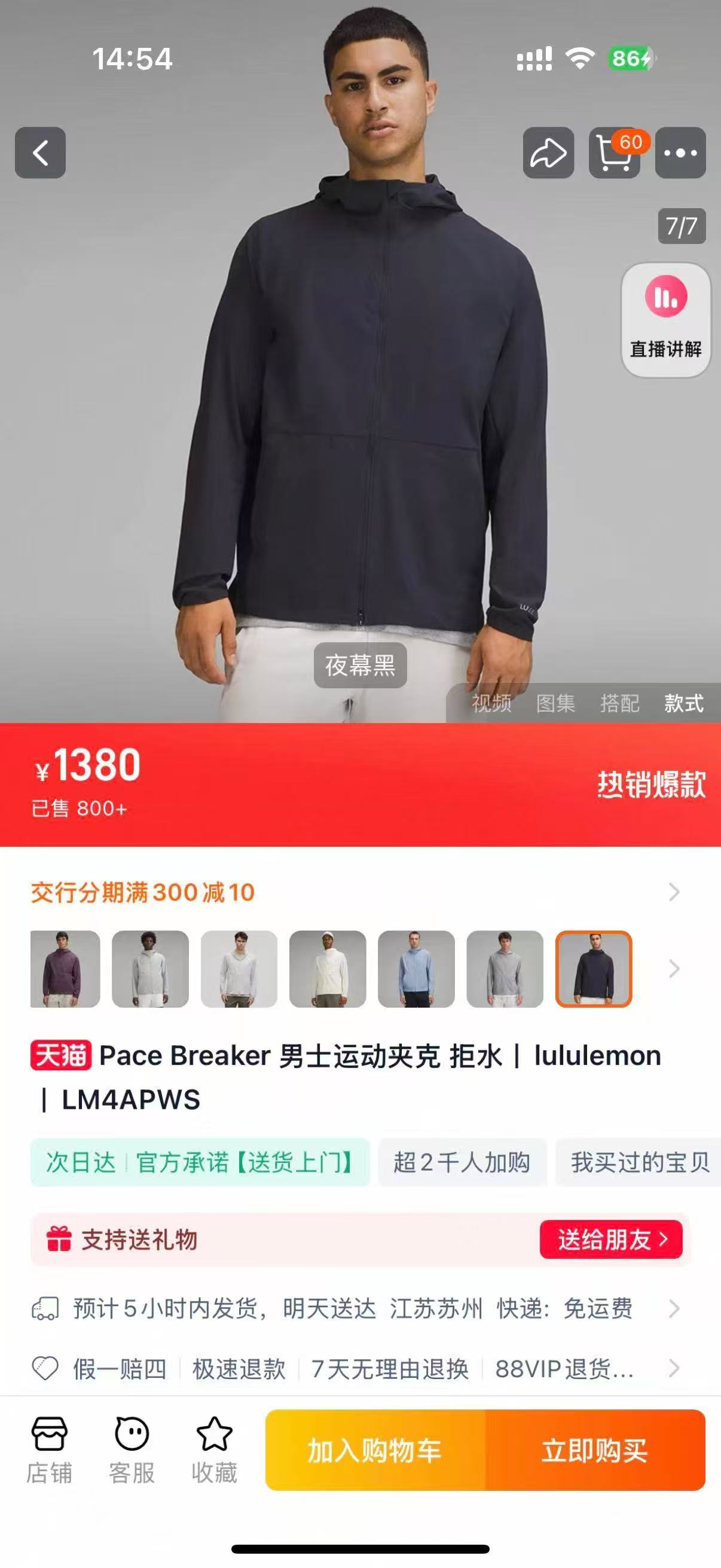Select the white jacket thumbnail
Screen dimensions: 721x1568
pyautogui.click(x=328, y=968)
